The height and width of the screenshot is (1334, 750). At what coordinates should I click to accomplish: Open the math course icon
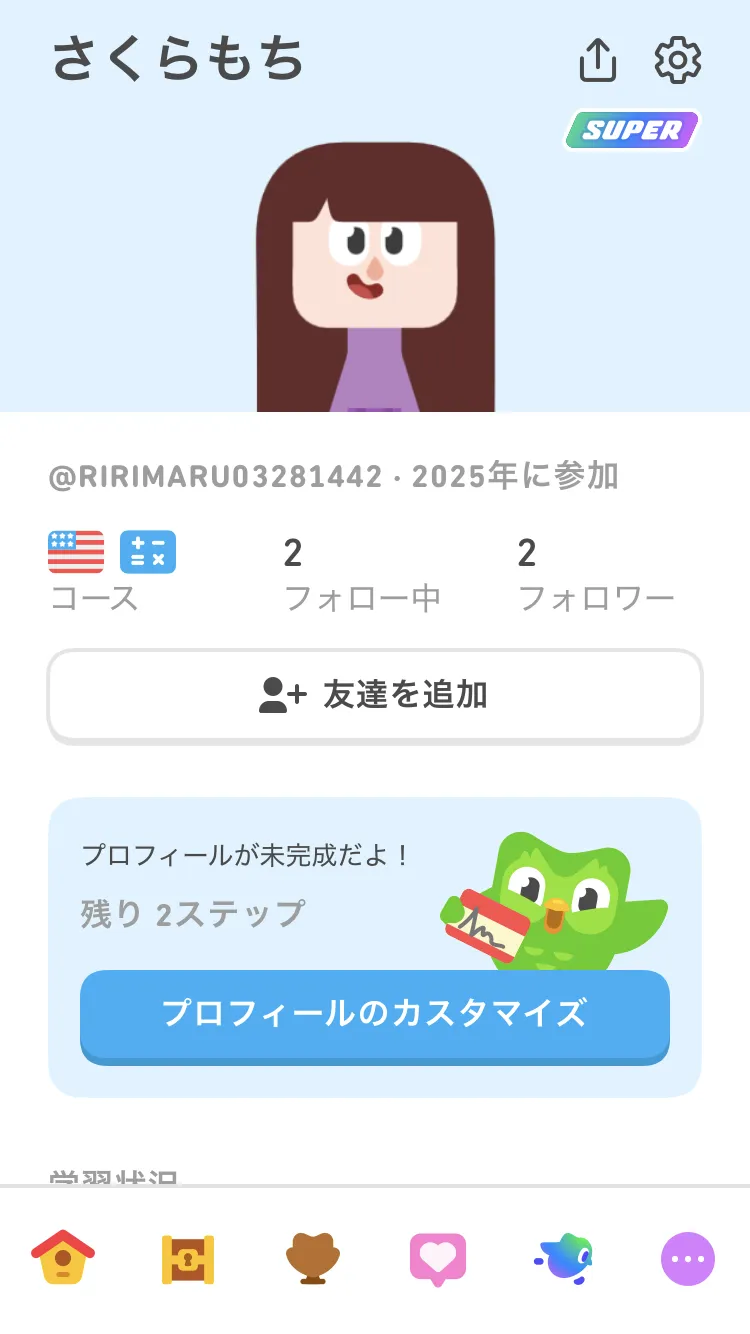pyautogui.click(x=148, y=552)
